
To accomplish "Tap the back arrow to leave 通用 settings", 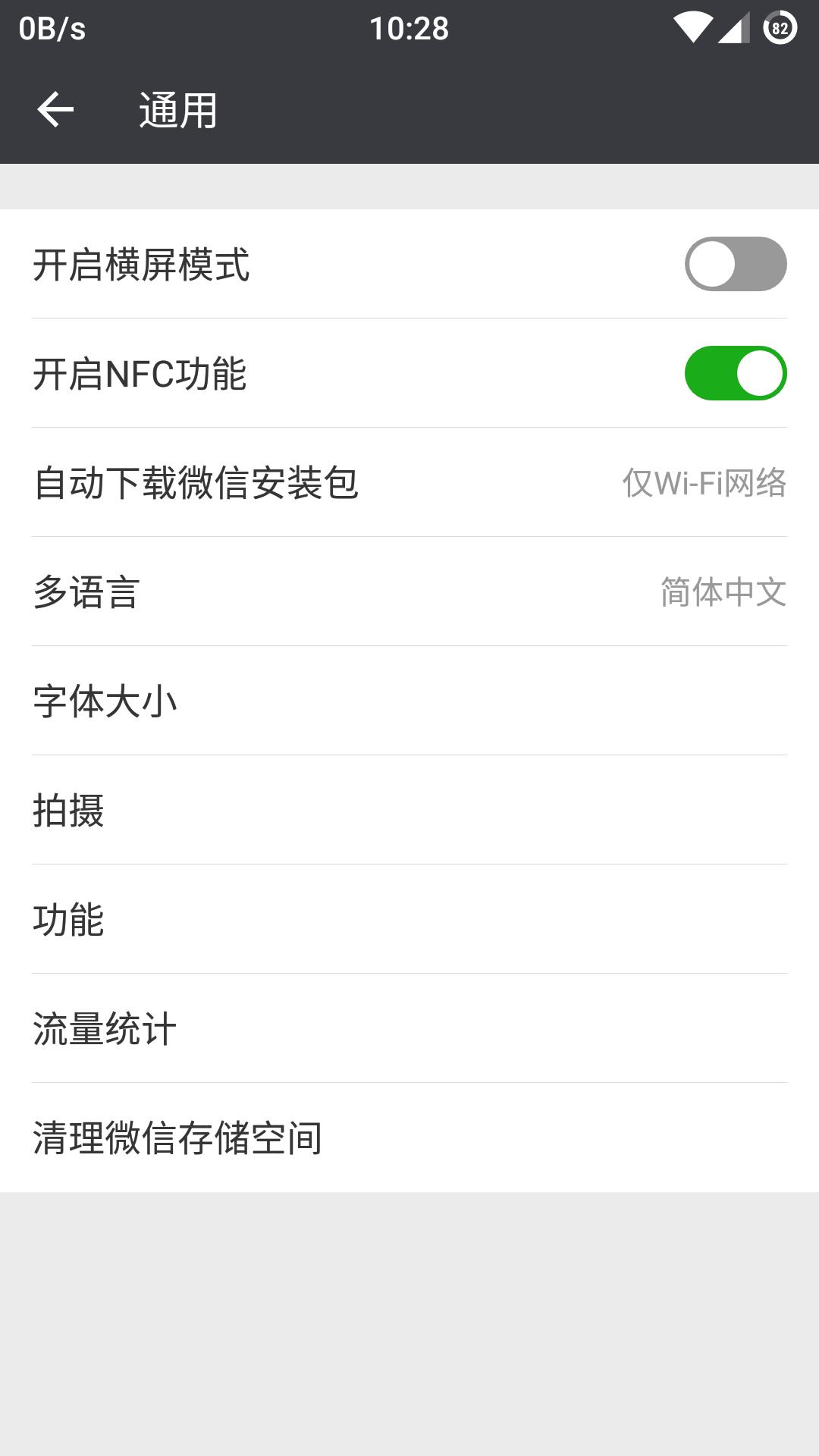I will click(x=55, y=111).
